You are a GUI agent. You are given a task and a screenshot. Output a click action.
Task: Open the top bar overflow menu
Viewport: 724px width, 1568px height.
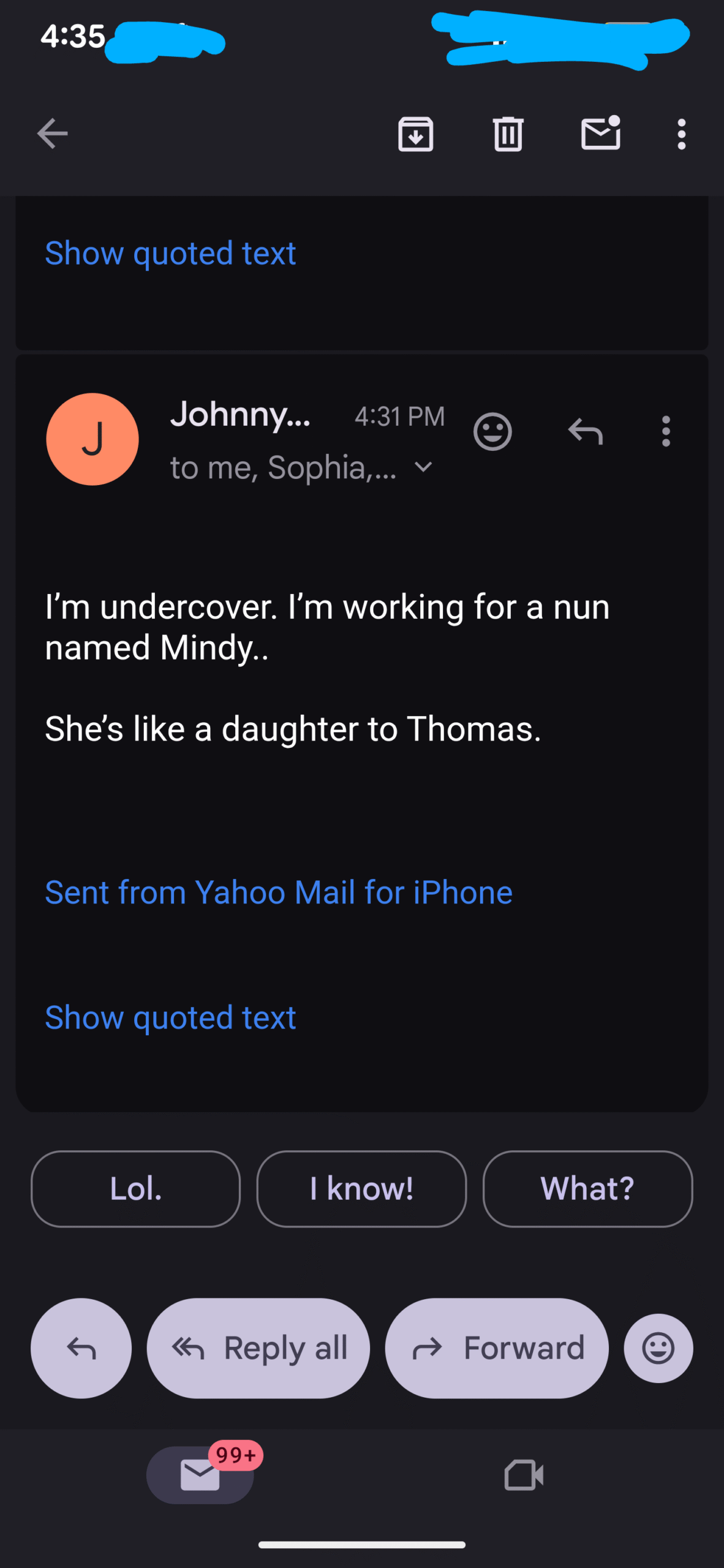click(681, 134)
